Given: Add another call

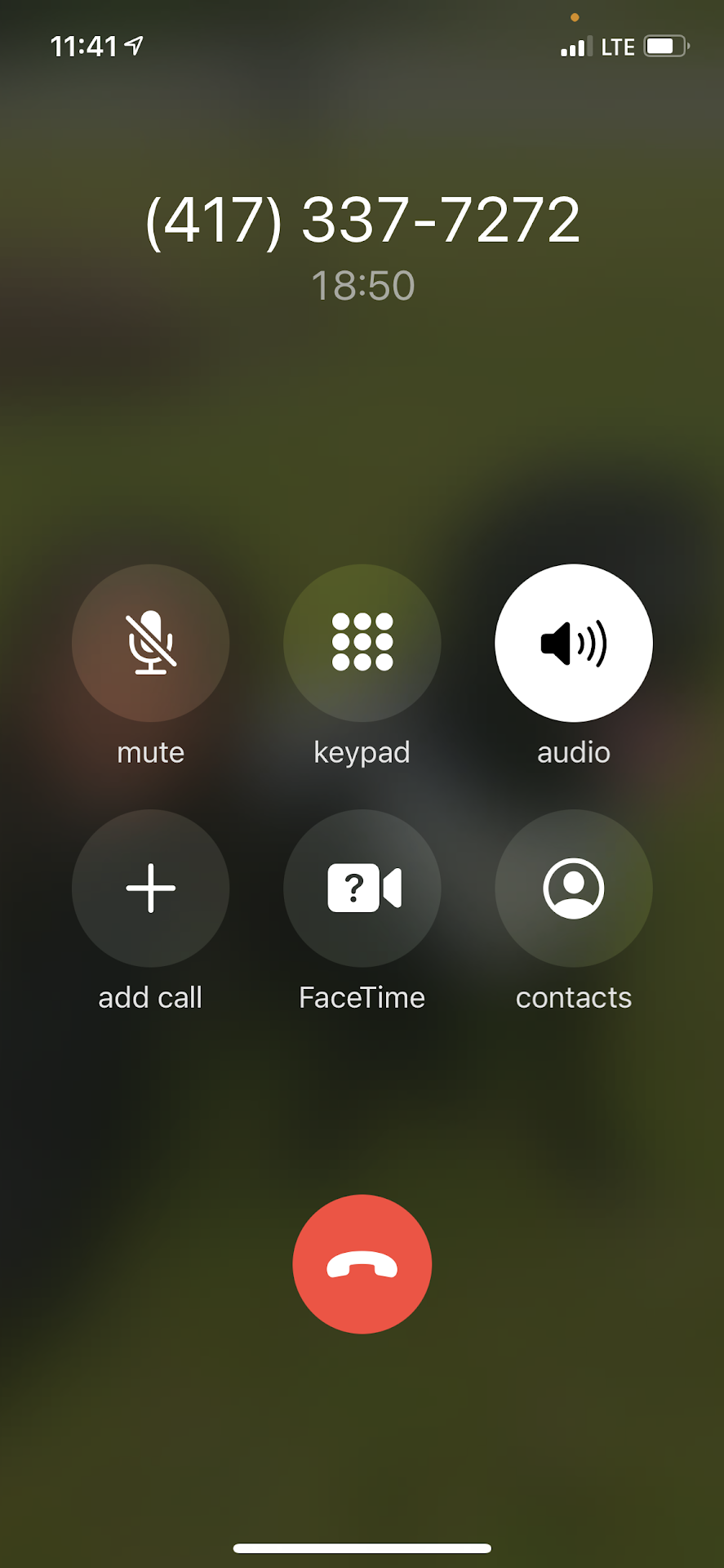Looking at the screenshot, I should coord(150,888).
